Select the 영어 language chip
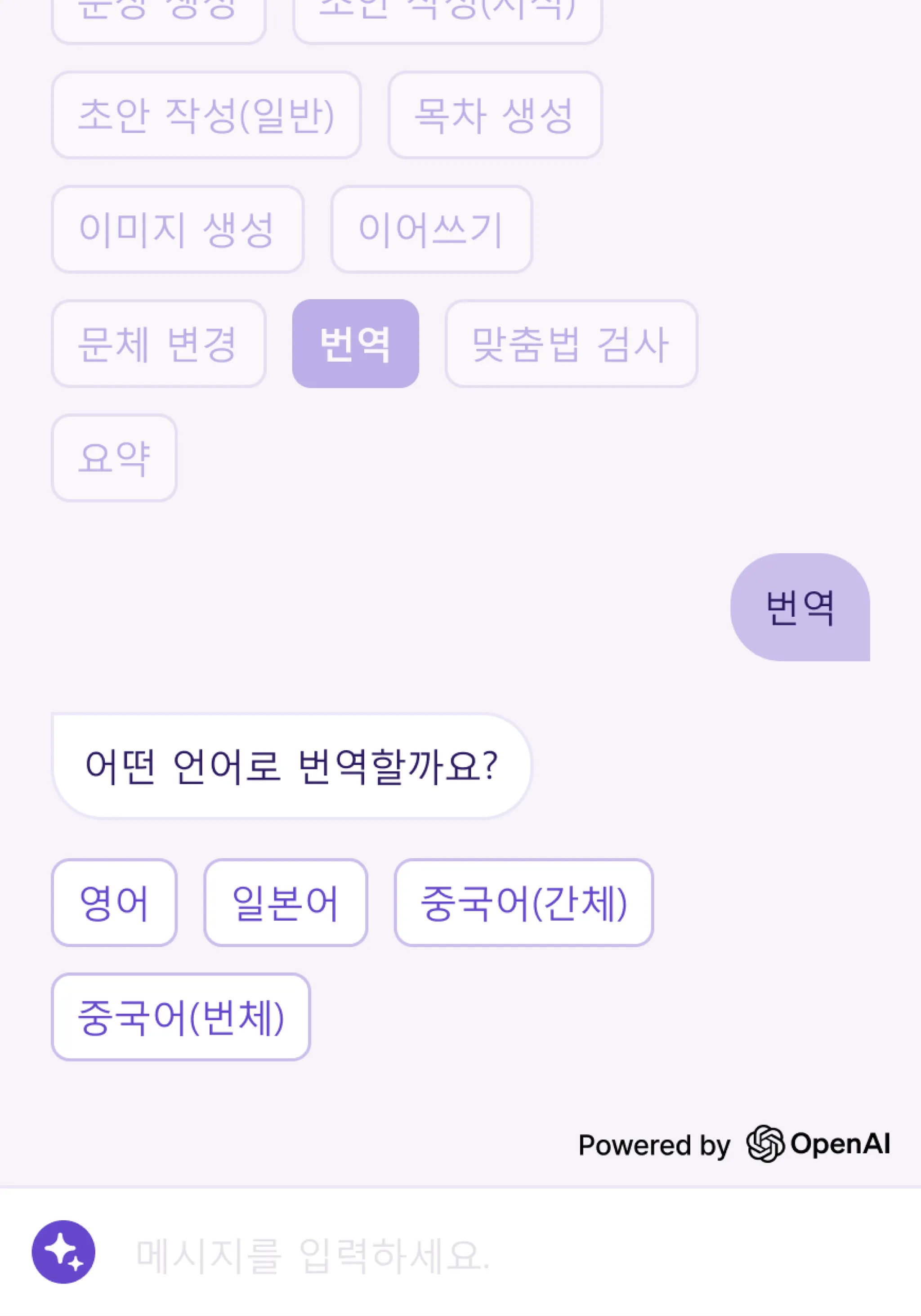The height and width of the screenshot is (1316, 921). (114, 902)
